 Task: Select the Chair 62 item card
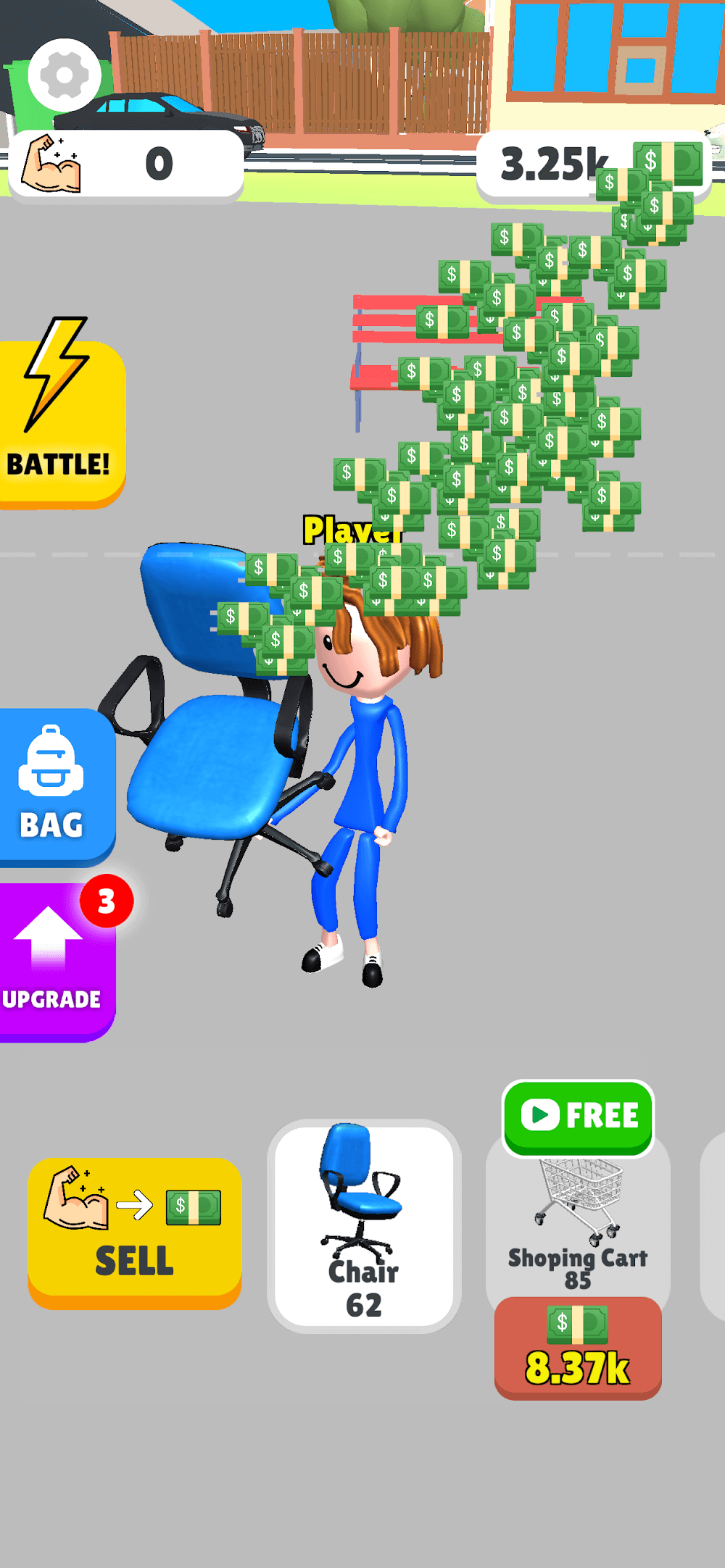tap(364, 1226)
